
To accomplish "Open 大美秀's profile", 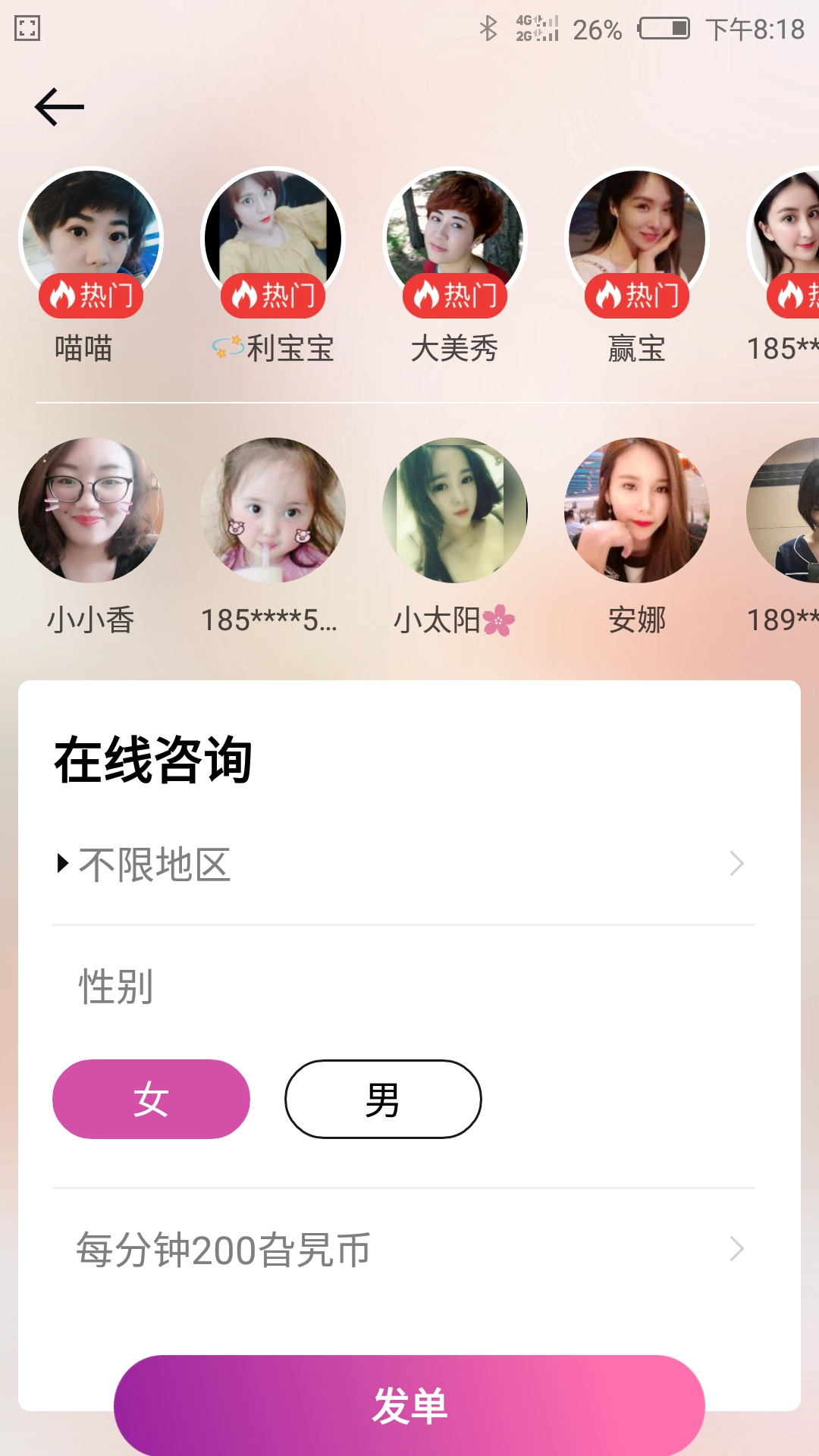I will tap(455, 239).
